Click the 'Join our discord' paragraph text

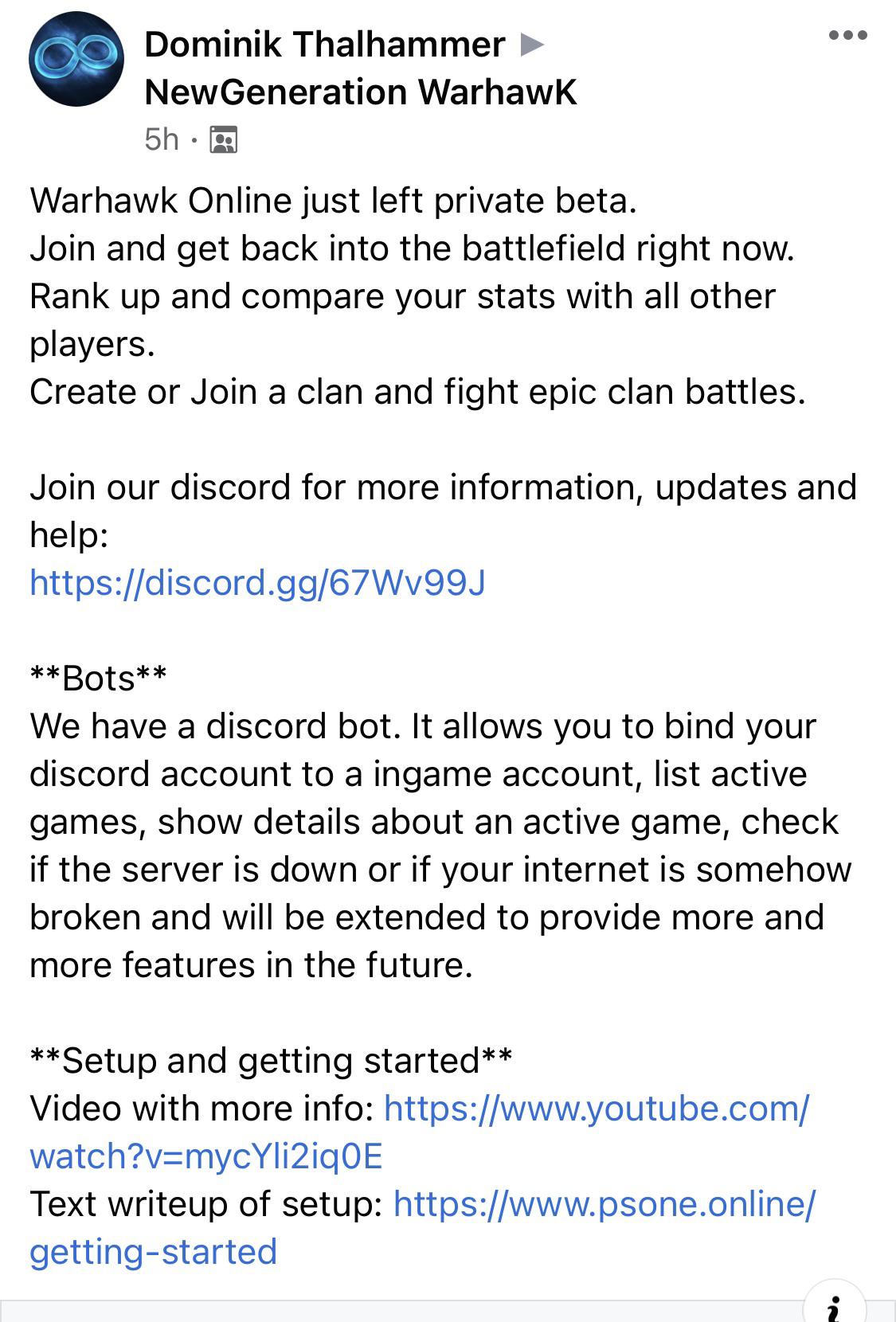pos(442,486)
